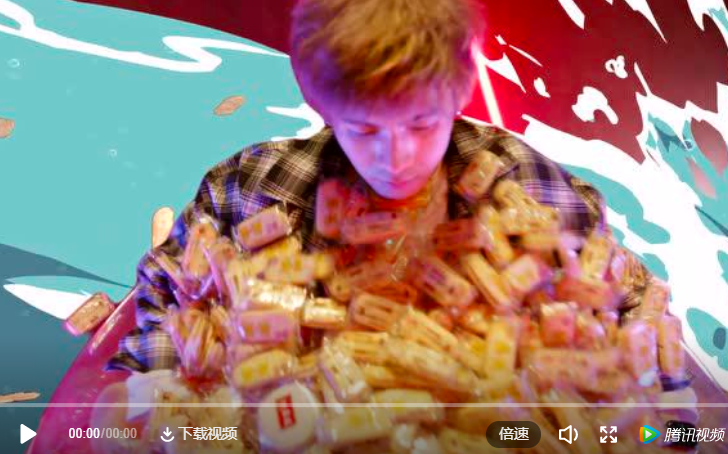Mute the video sound
The height and width of the screenshot is (454, 728).
pos(568,434)
